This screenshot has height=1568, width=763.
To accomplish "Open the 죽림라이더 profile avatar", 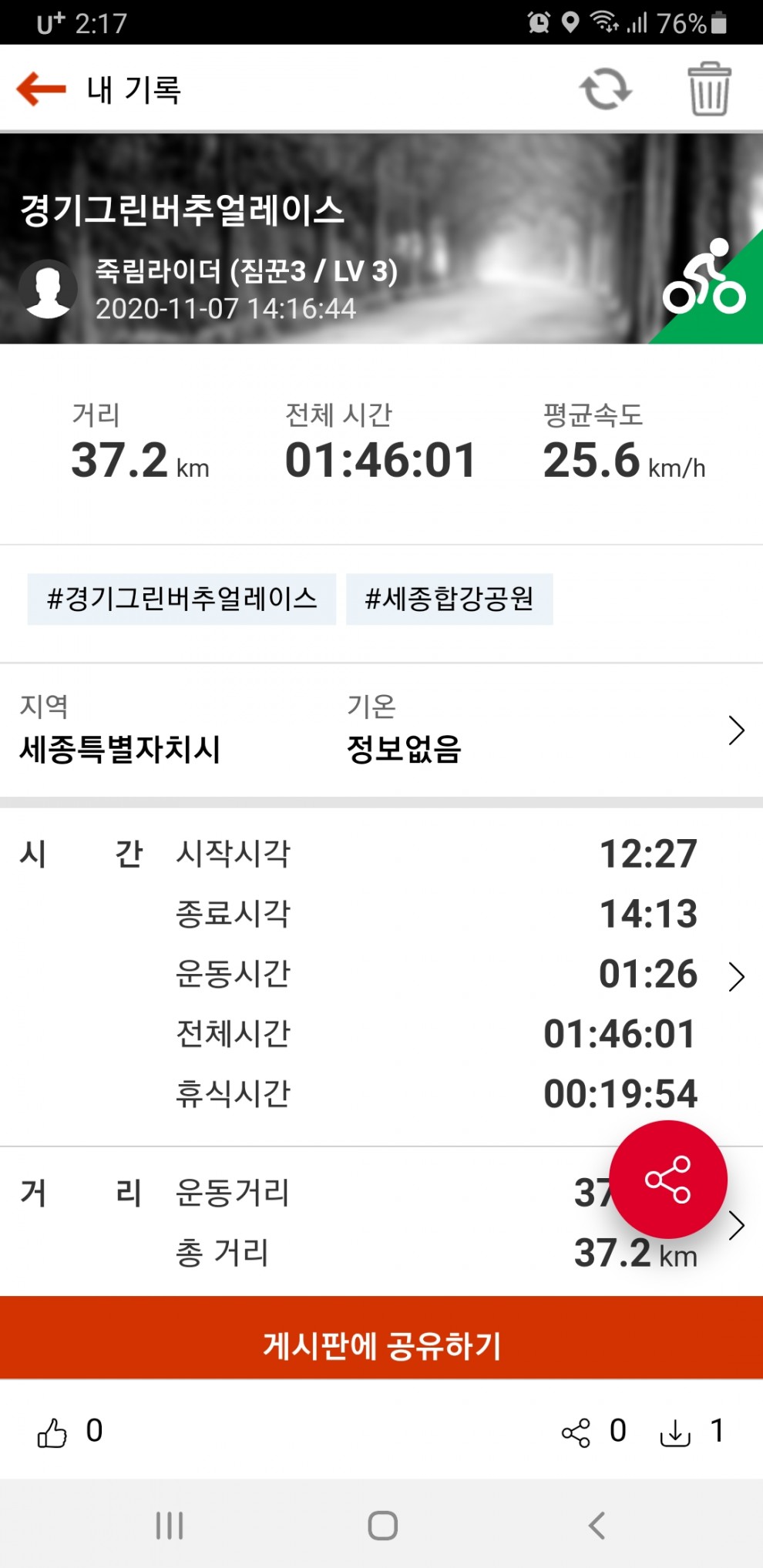I will (48, 289).
